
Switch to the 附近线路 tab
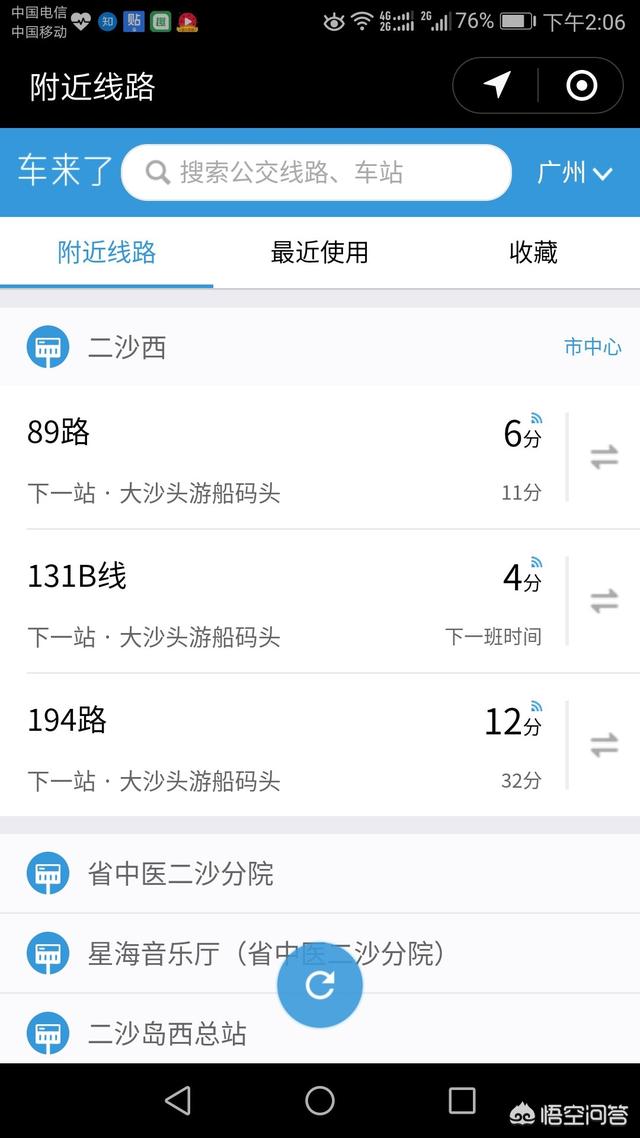(107, 252)
